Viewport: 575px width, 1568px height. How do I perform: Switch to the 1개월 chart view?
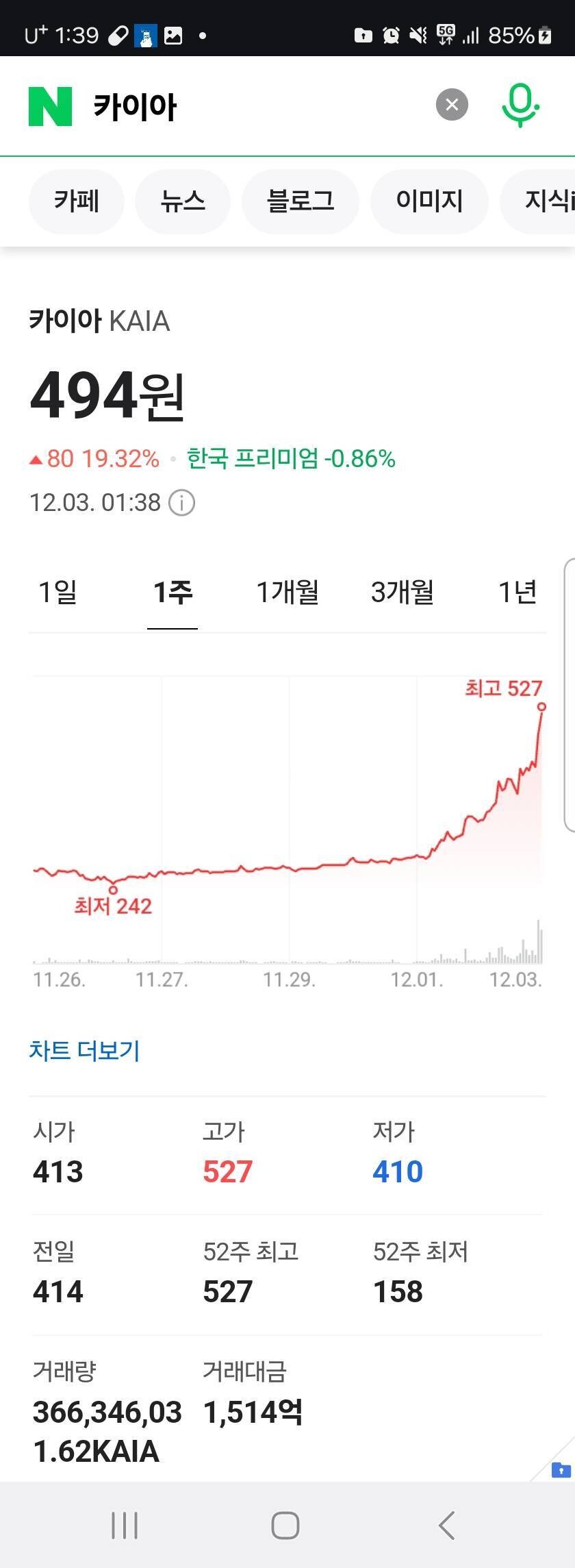[x=287, y=593]
